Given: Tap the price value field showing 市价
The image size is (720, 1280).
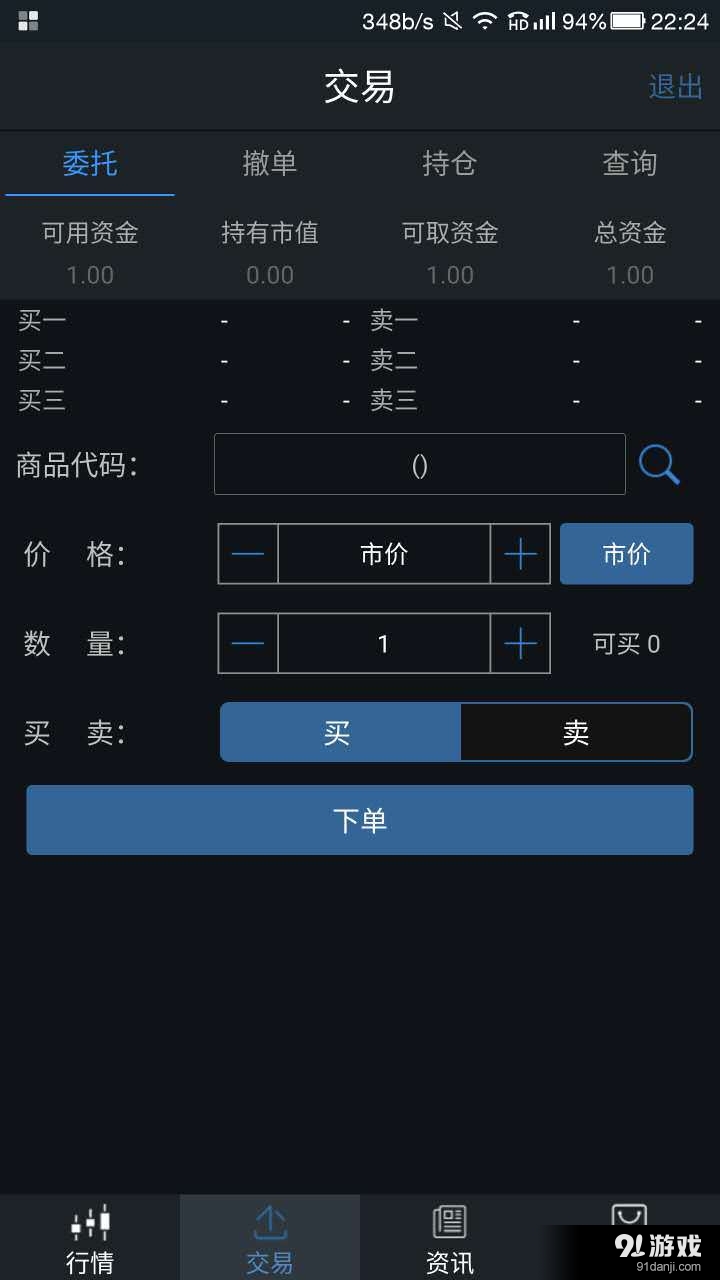Looking at the screenshot, I should coord(383,553).
